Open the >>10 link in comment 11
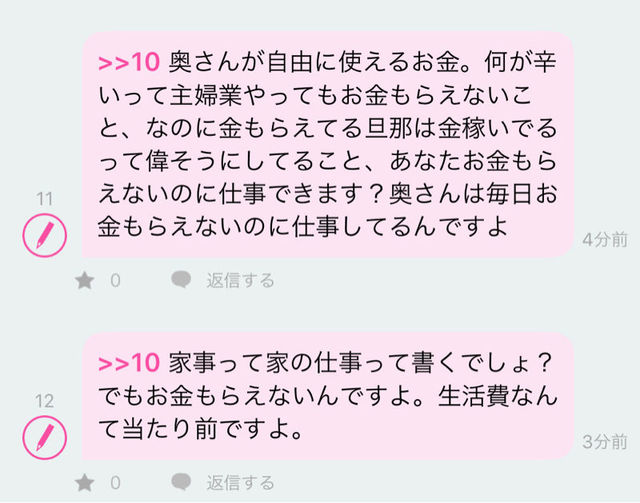The image size is (640, 503). (x=129, y=62)
